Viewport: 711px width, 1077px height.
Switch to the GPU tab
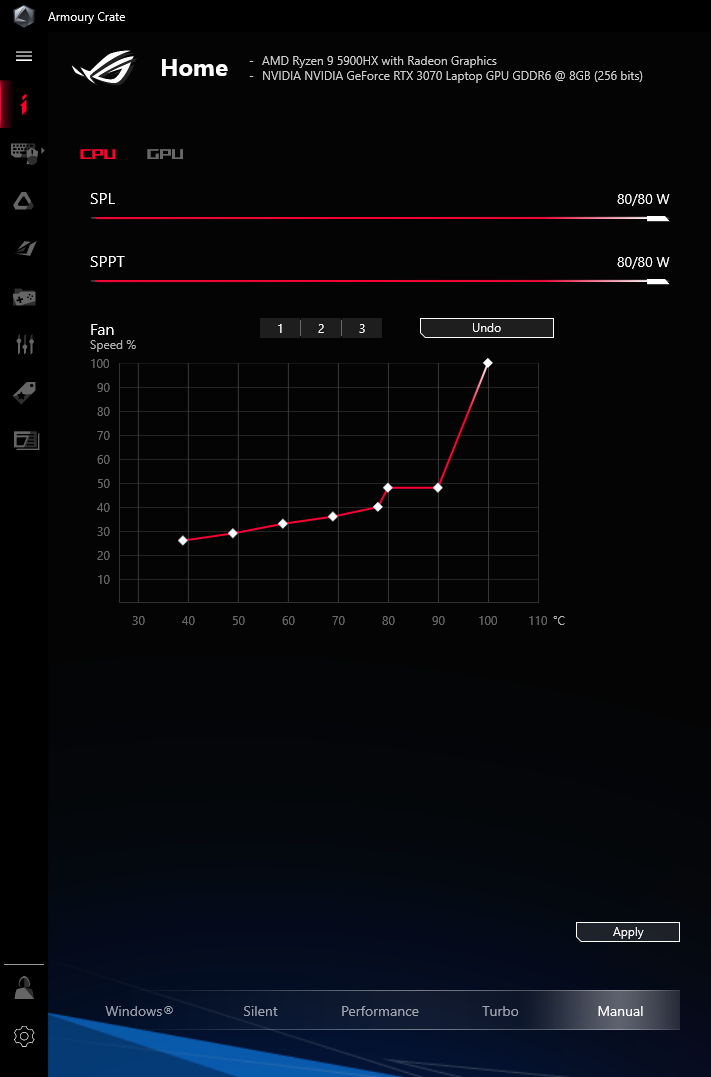(165, 154)
